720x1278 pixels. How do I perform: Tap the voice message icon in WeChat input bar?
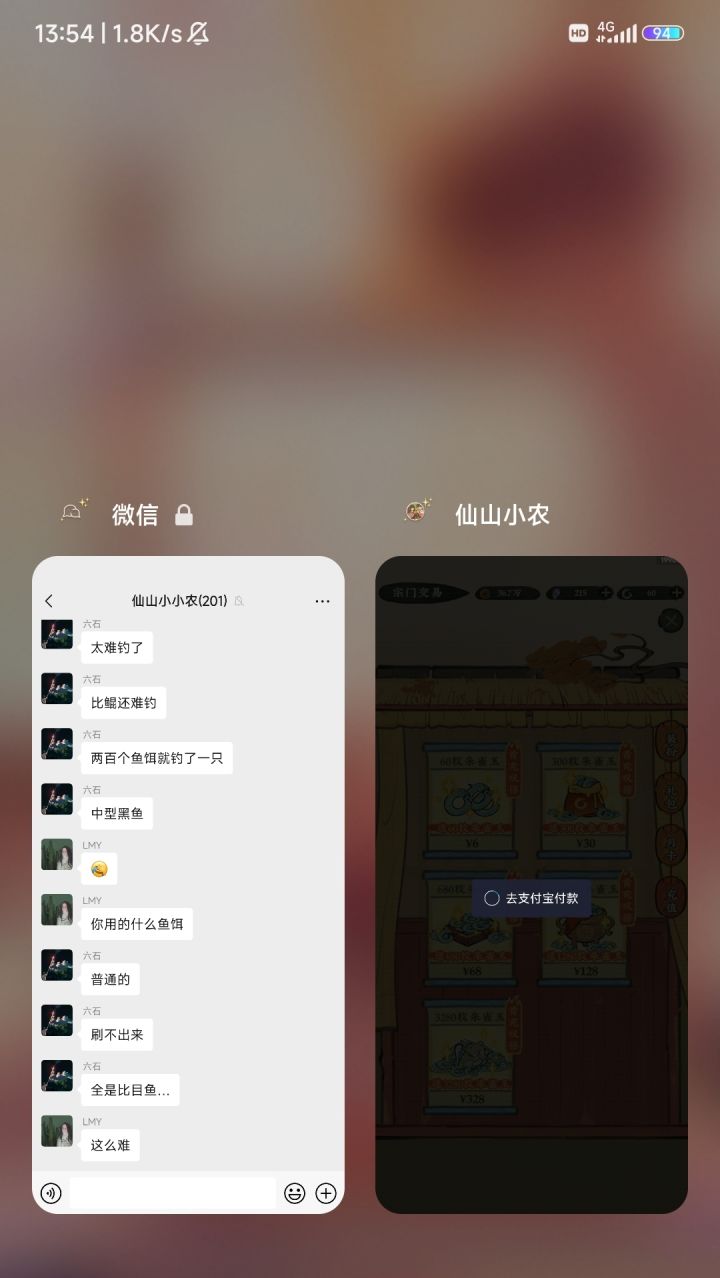pos(52,1193)
